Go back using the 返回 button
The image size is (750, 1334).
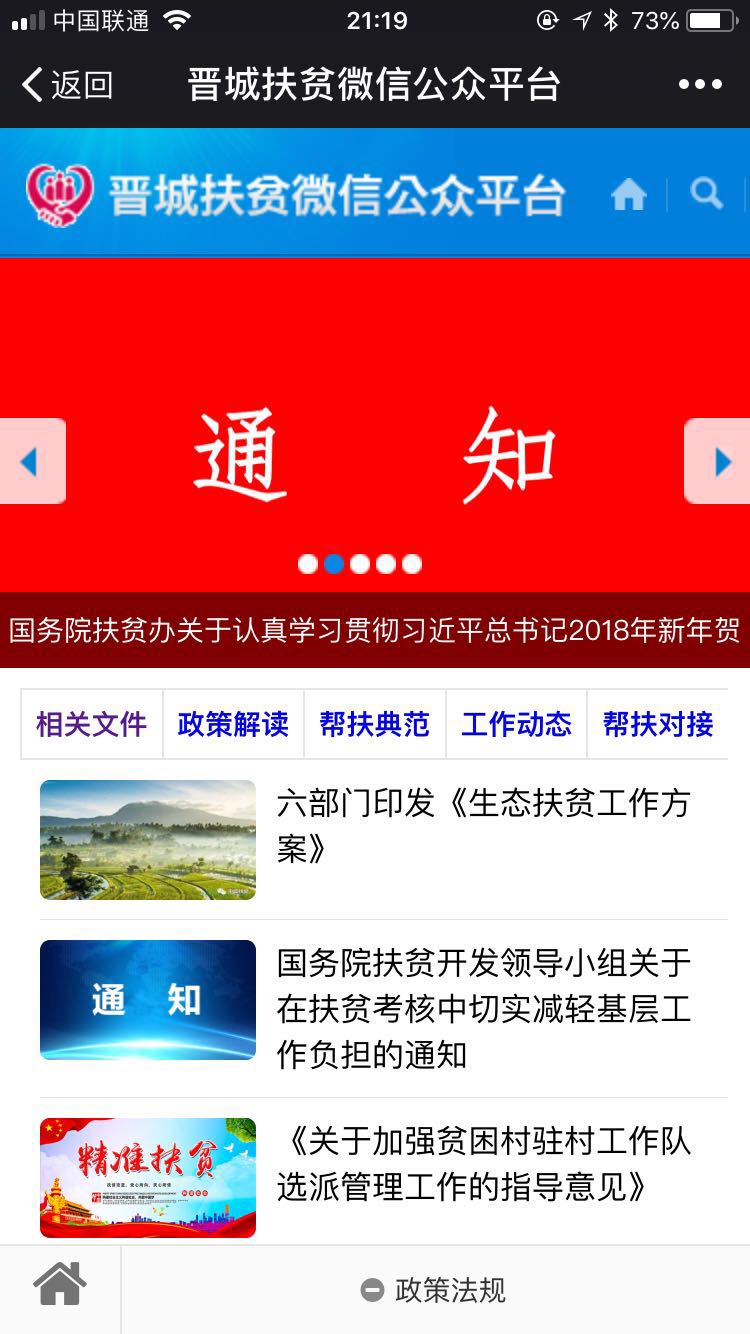pos(68,85)
